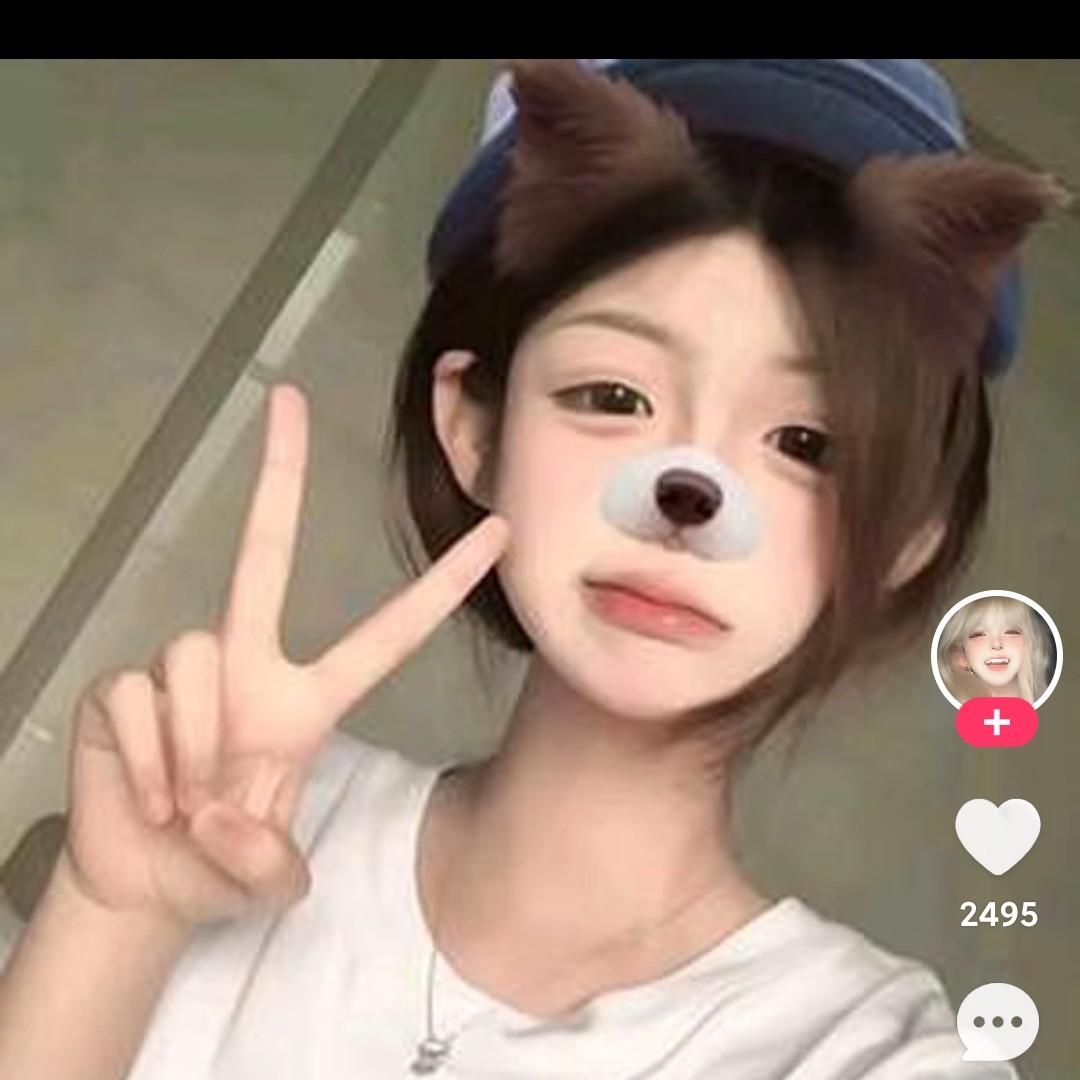Screen dimensions: 1080x1080
Task: Like this video with the heart icon
Action: coord(997,836)
